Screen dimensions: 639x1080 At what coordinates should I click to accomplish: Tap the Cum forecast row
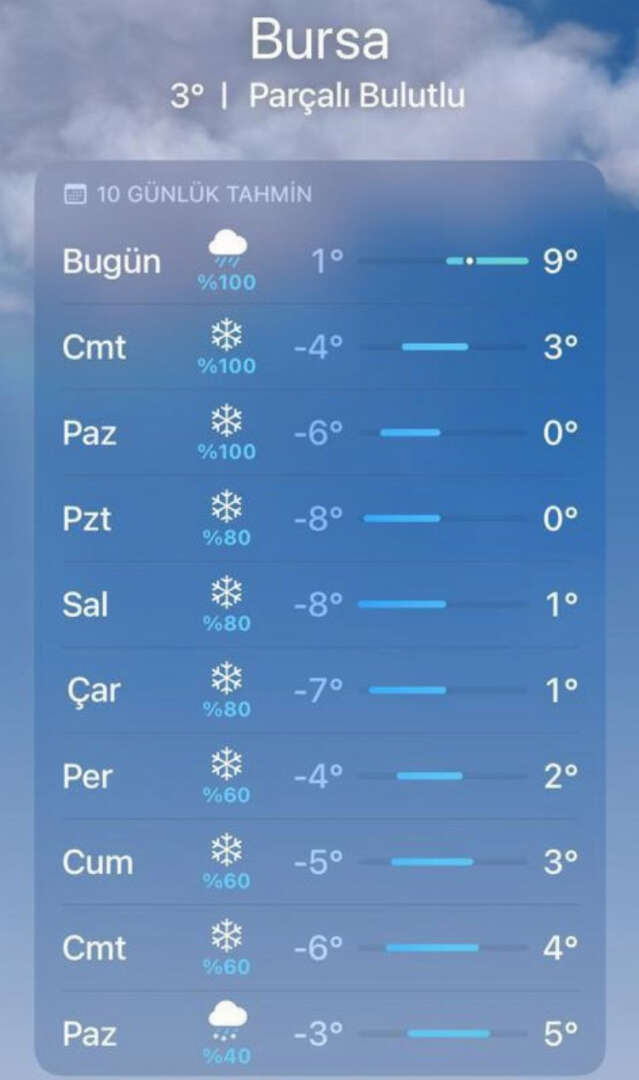(x=320, y=862)
